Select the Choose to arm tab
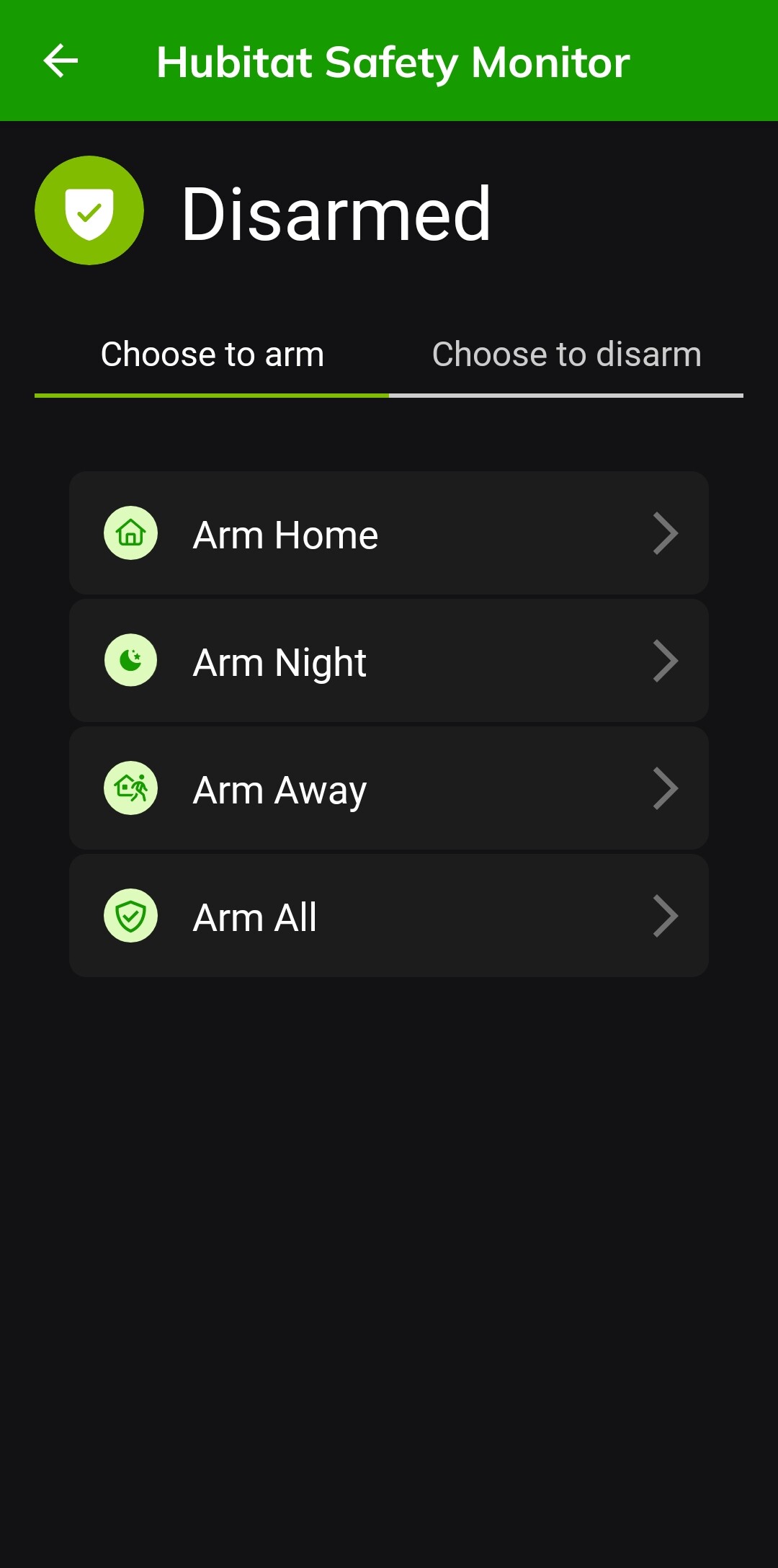The width and height of the screenshot is (778, 1568). pos(212,355)
